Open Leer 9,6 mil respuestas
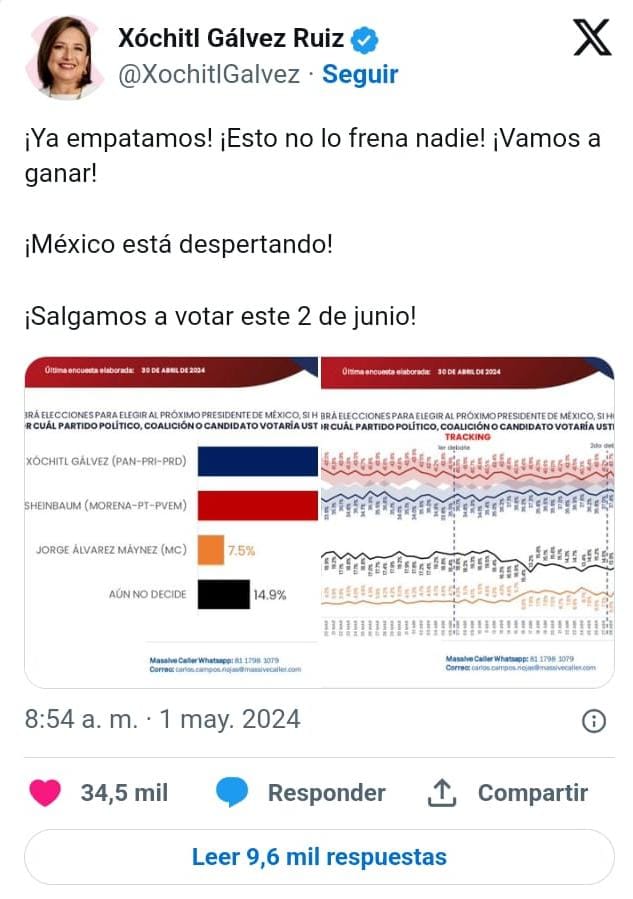This screenshot has height=899, width=633. (319, 857)
